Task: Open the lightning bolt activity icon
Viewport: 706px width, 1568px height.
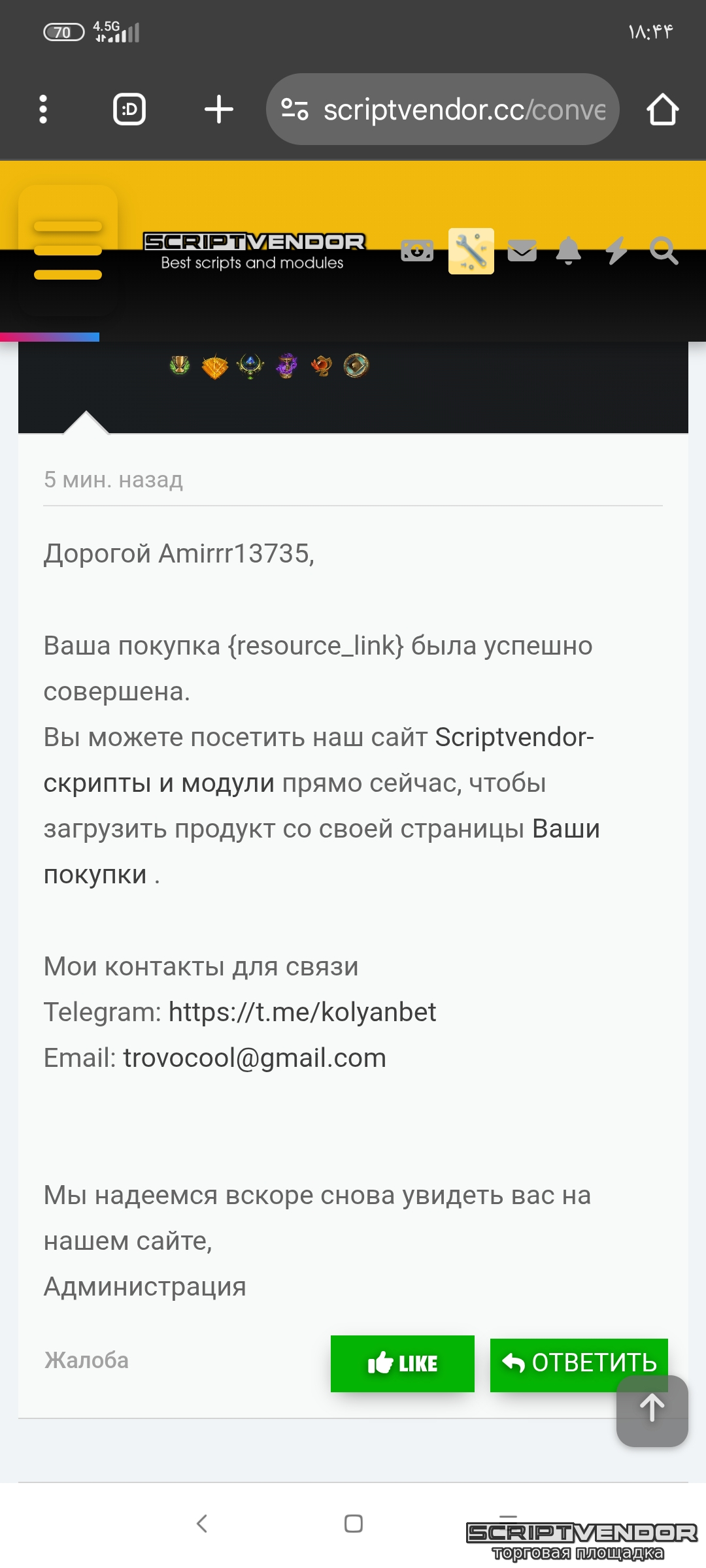Action: click(x=616, y=251)
